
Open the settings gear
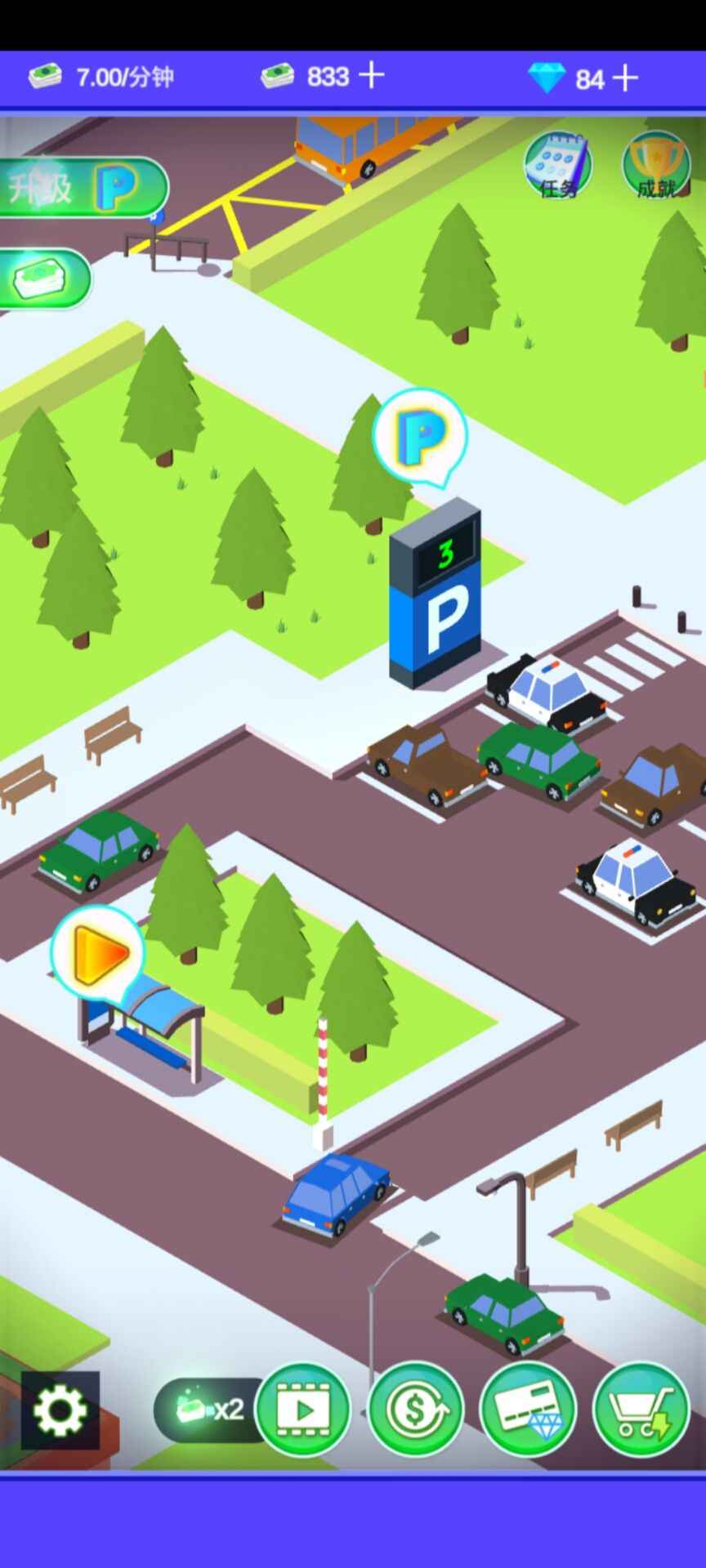[x=60, y=1410]
